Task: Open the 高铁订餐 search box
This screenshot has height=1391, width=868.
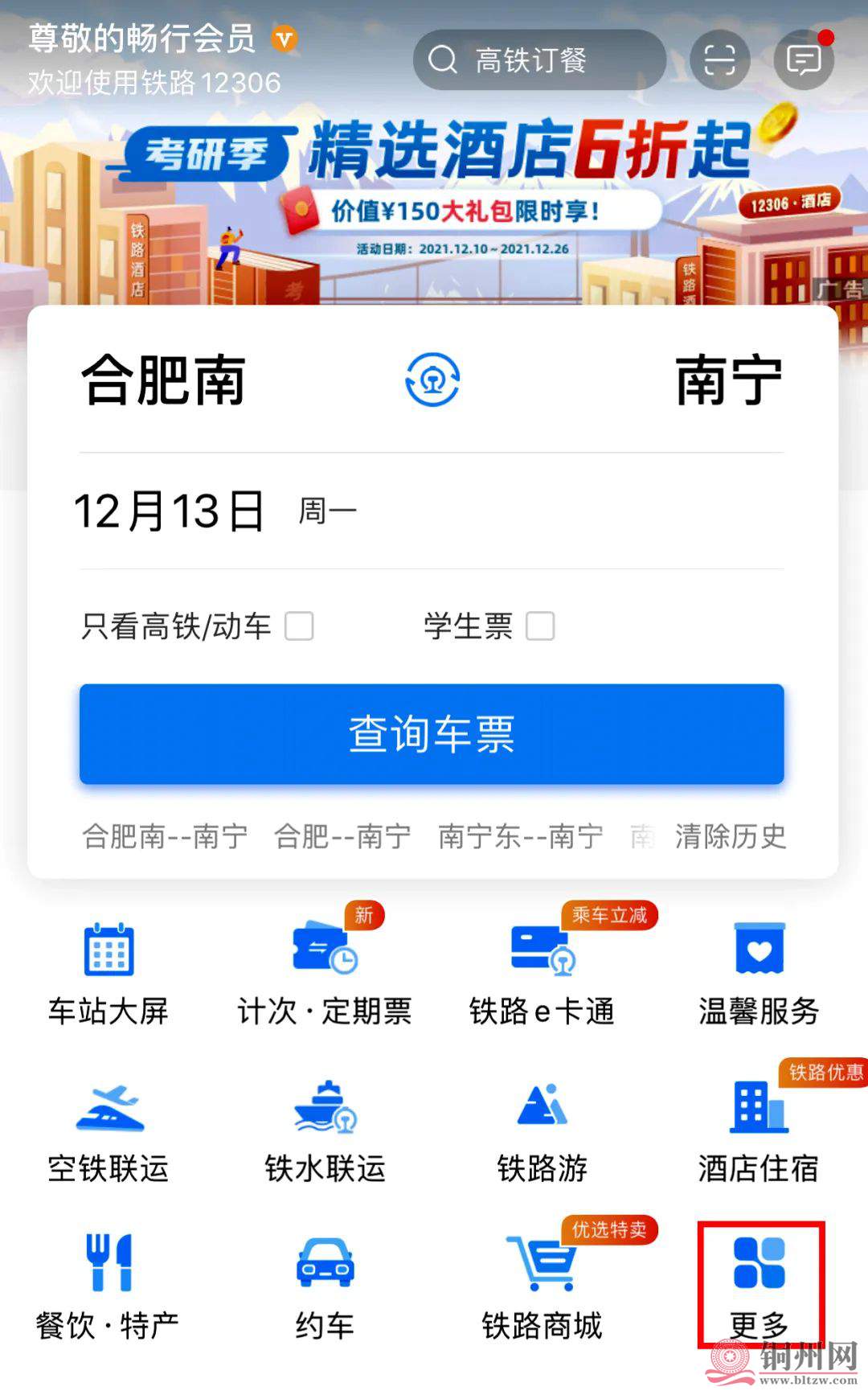Action: (538, 60)
